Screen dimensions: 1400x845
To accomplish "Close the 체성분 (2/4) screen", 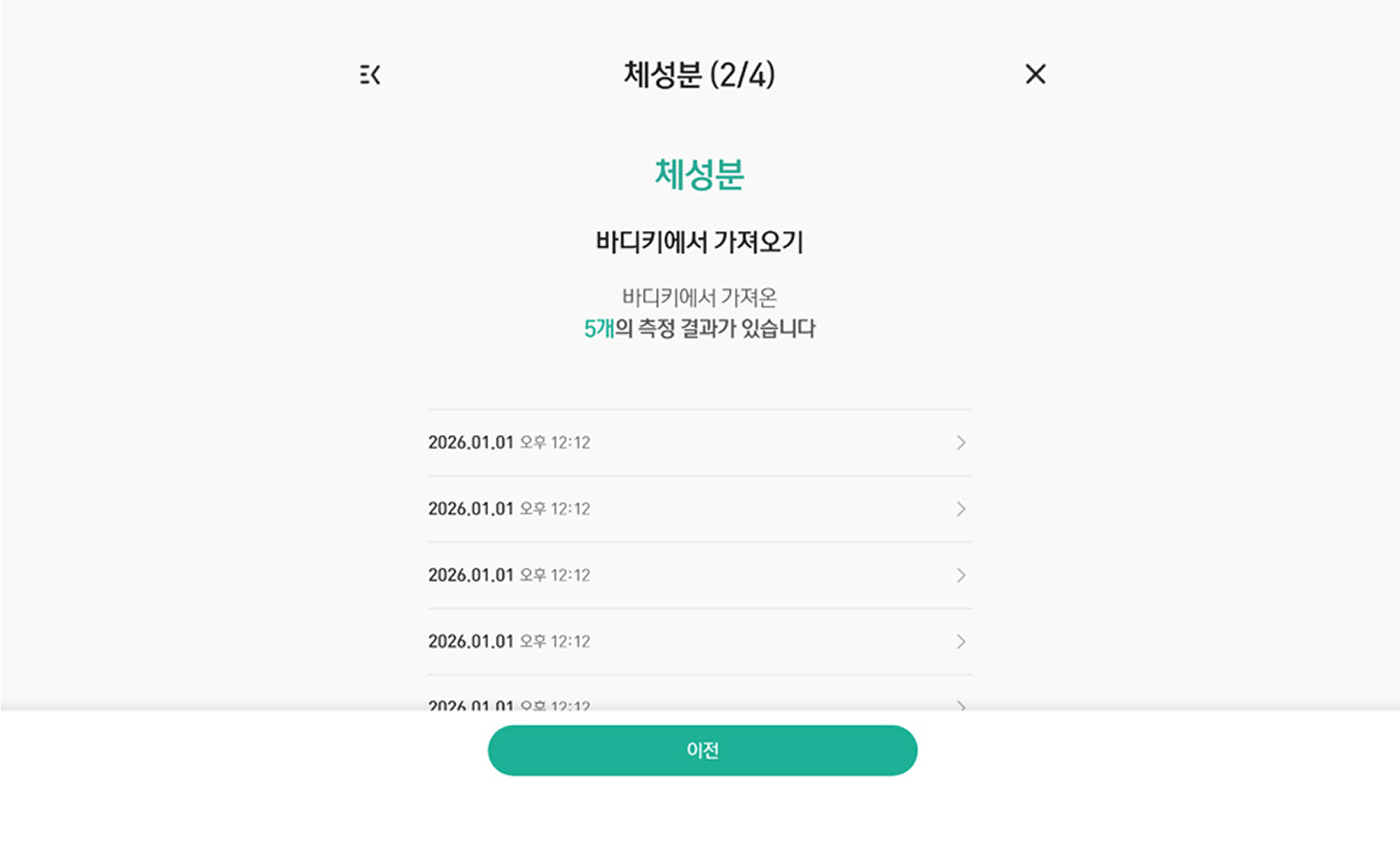I will click(x=1035, y=74).
